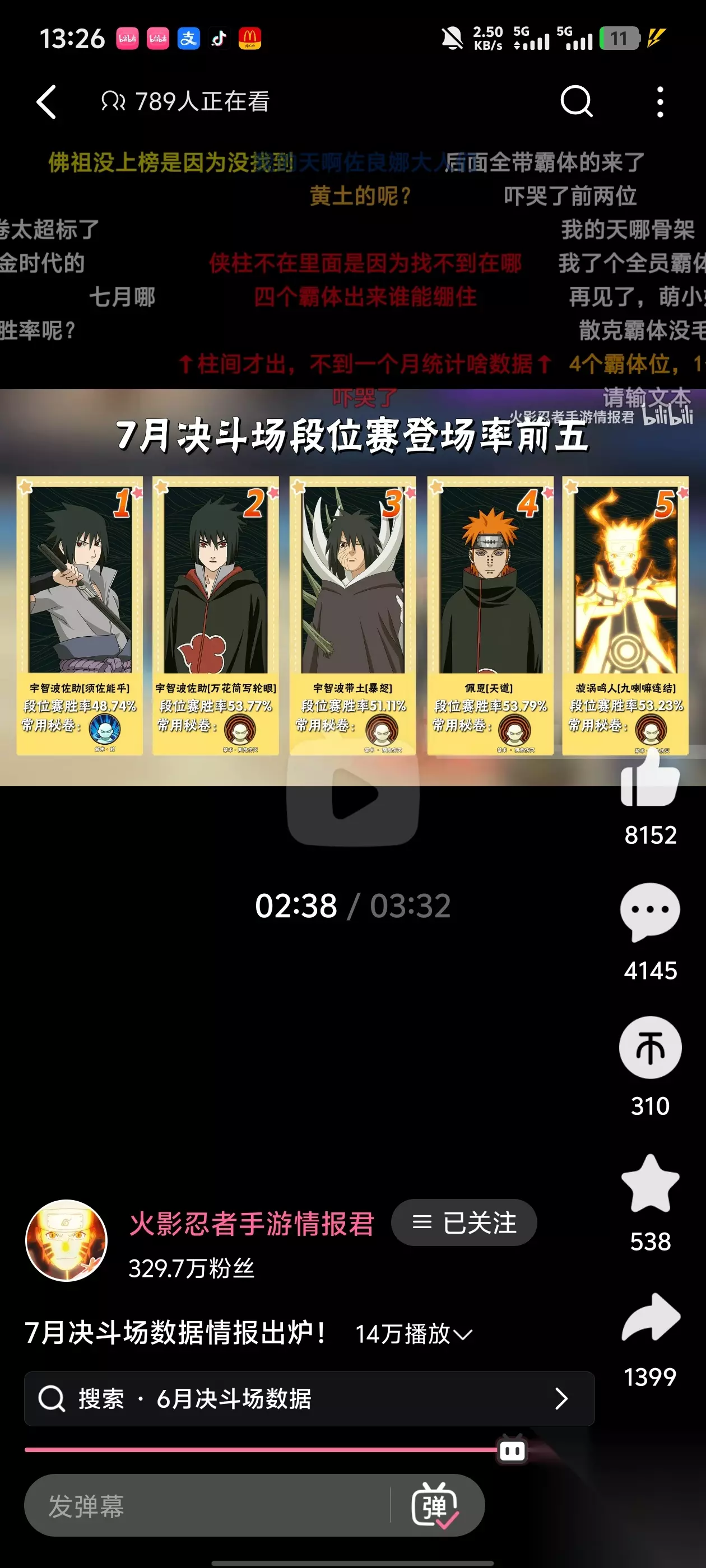The height and width of the screenshot is (1568, 706).
Task: Open the comments with 4145 count
Action: coord(650,912)
